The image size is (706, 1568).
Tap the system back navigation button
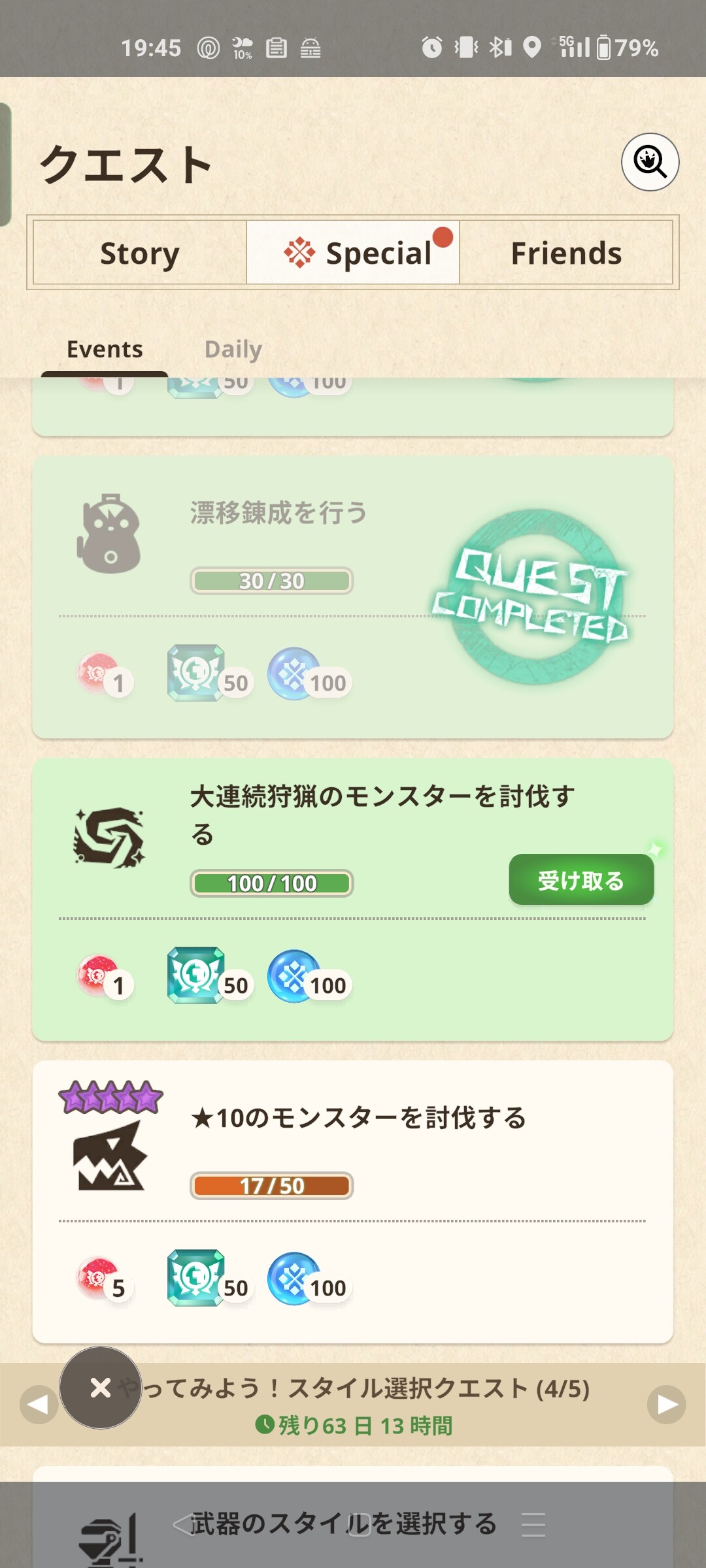[x=182, y=1524]
